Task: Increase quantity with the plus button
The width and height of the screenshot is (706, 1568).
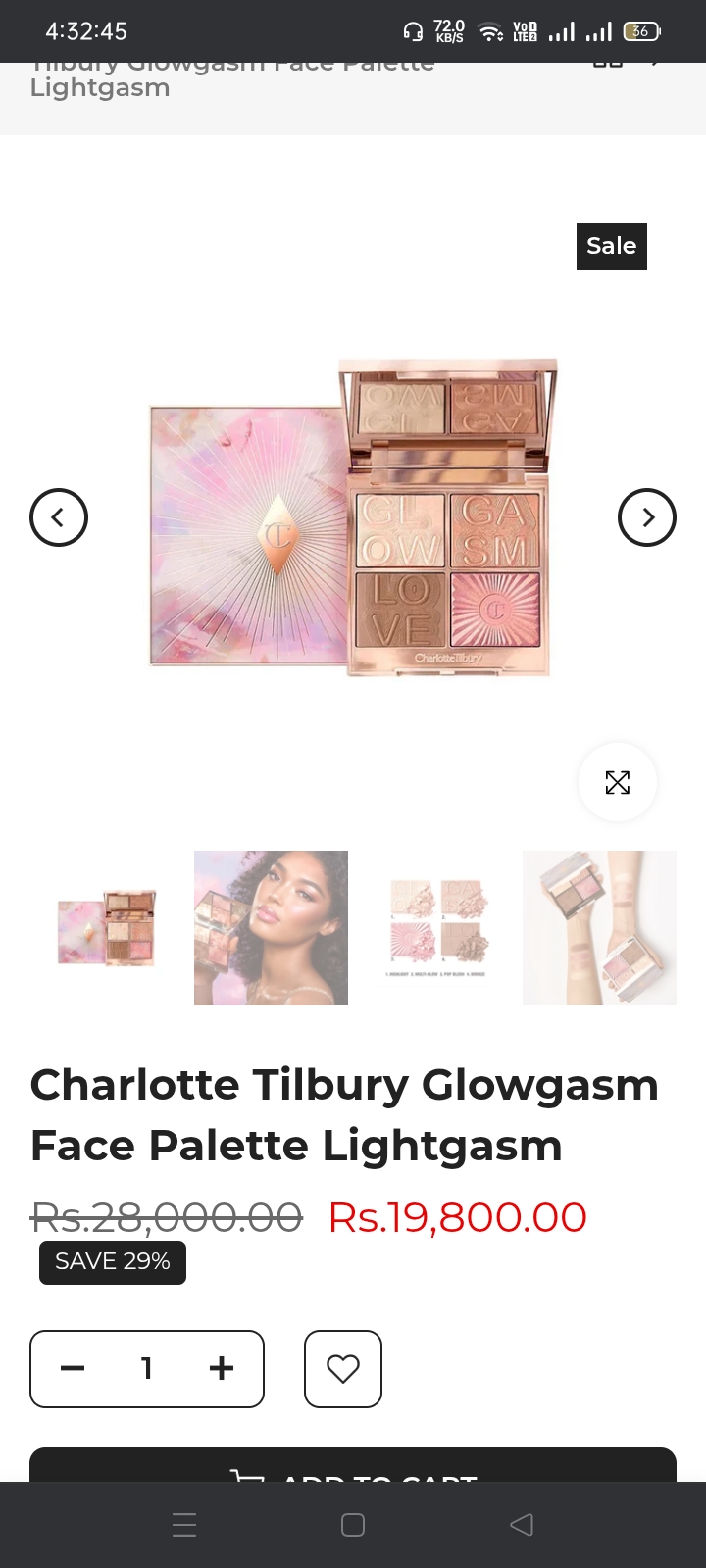Action: point(222,1368)
